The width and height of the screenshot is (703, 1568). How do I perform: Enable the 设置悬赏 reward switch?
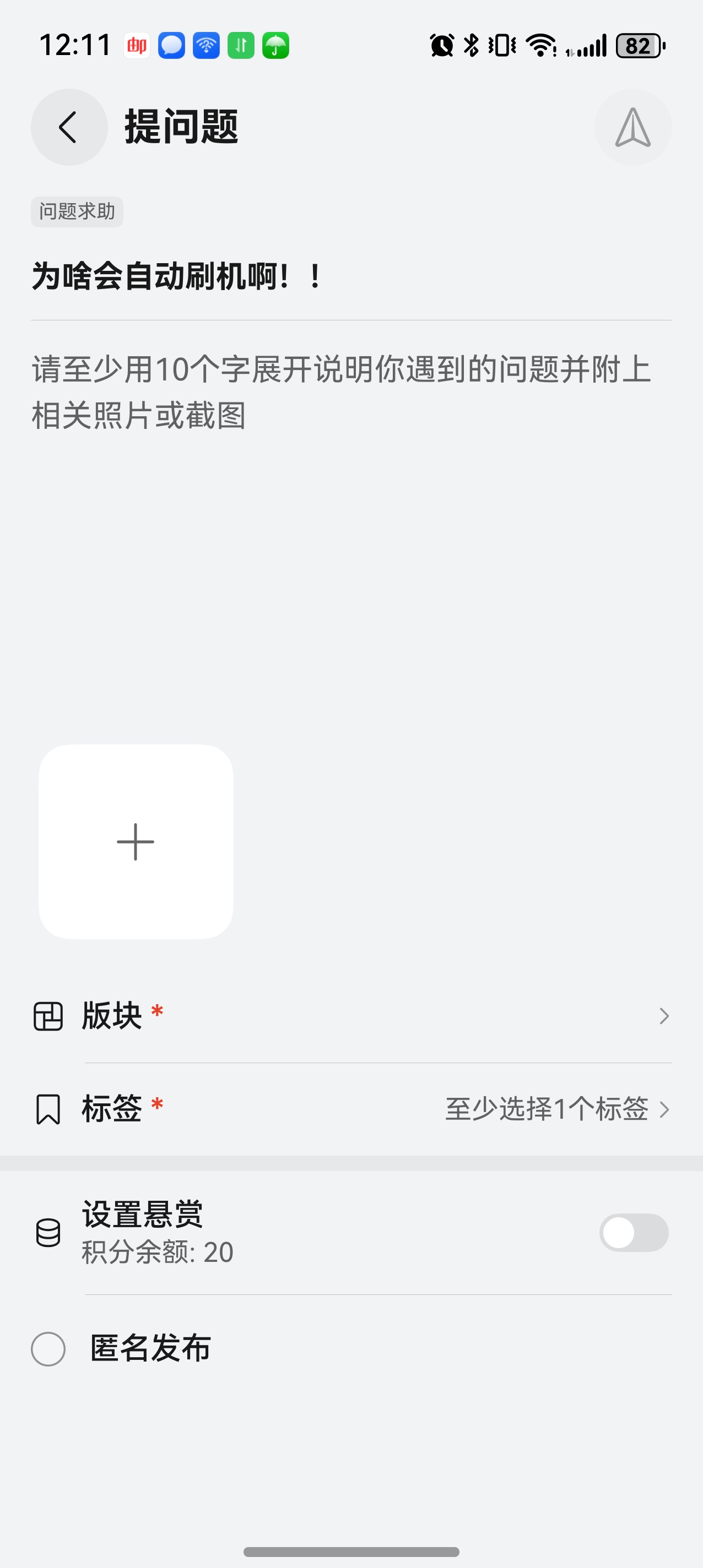pyautogui.click(x=634, y=1233)
